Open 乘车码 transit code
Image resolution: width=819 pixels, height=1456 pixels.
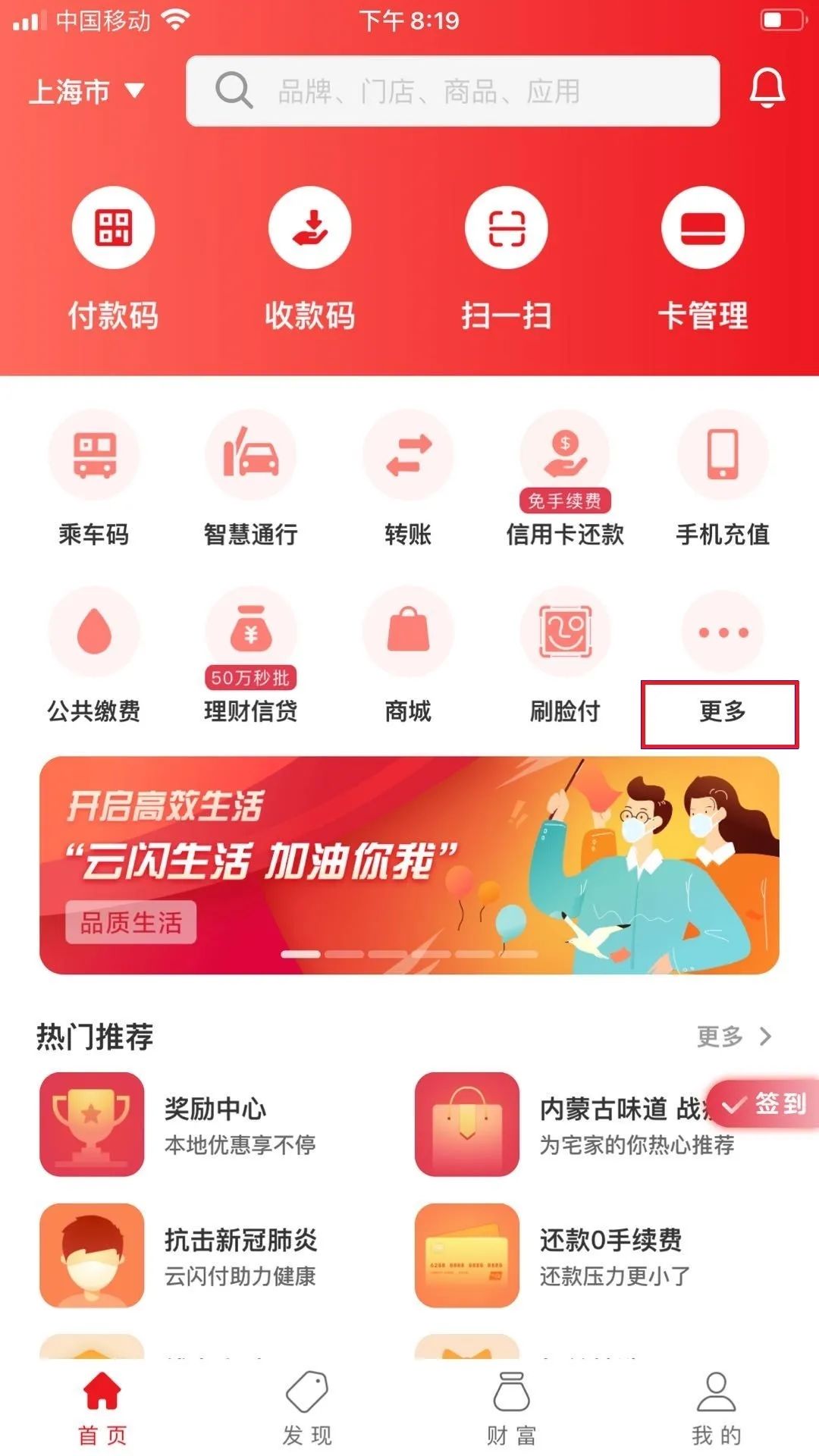tap(94, 478)
